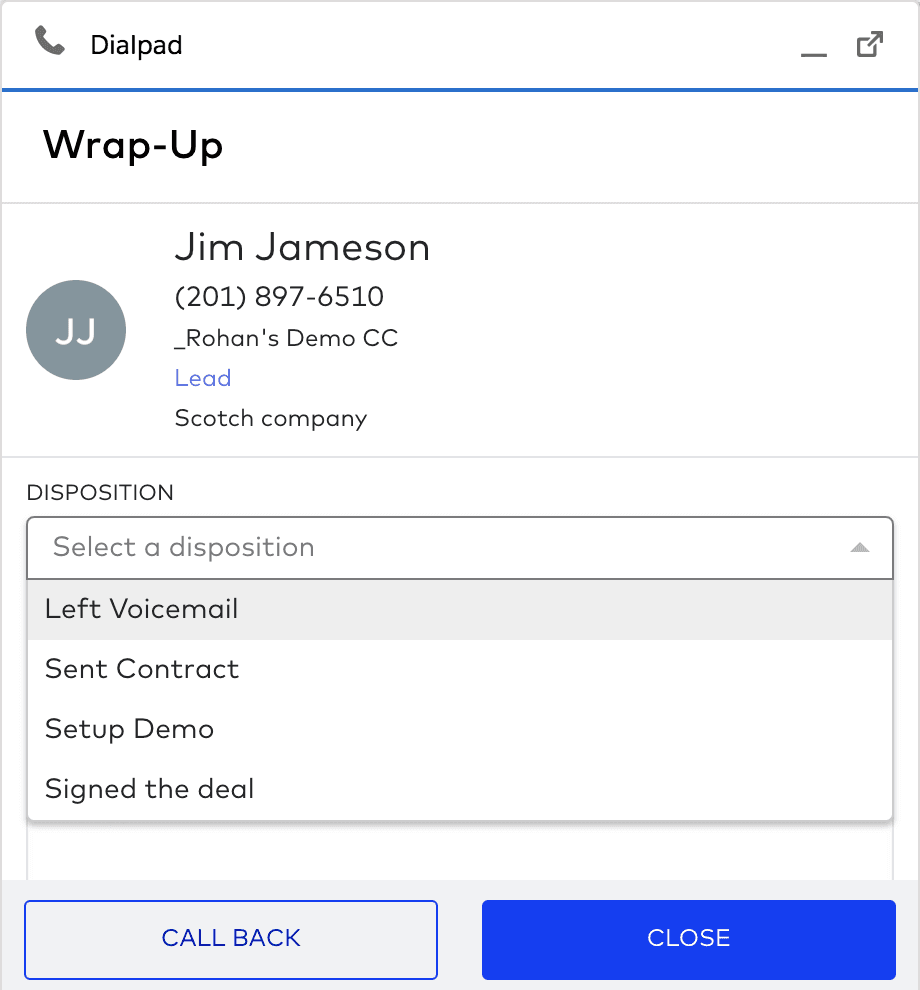Open the Lead link for Jim Jameson
Screen dimensions: 920x990
click(203, 378)
